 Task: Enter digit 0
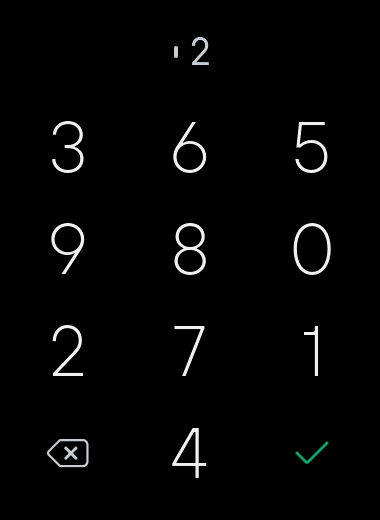coord(312,249)
